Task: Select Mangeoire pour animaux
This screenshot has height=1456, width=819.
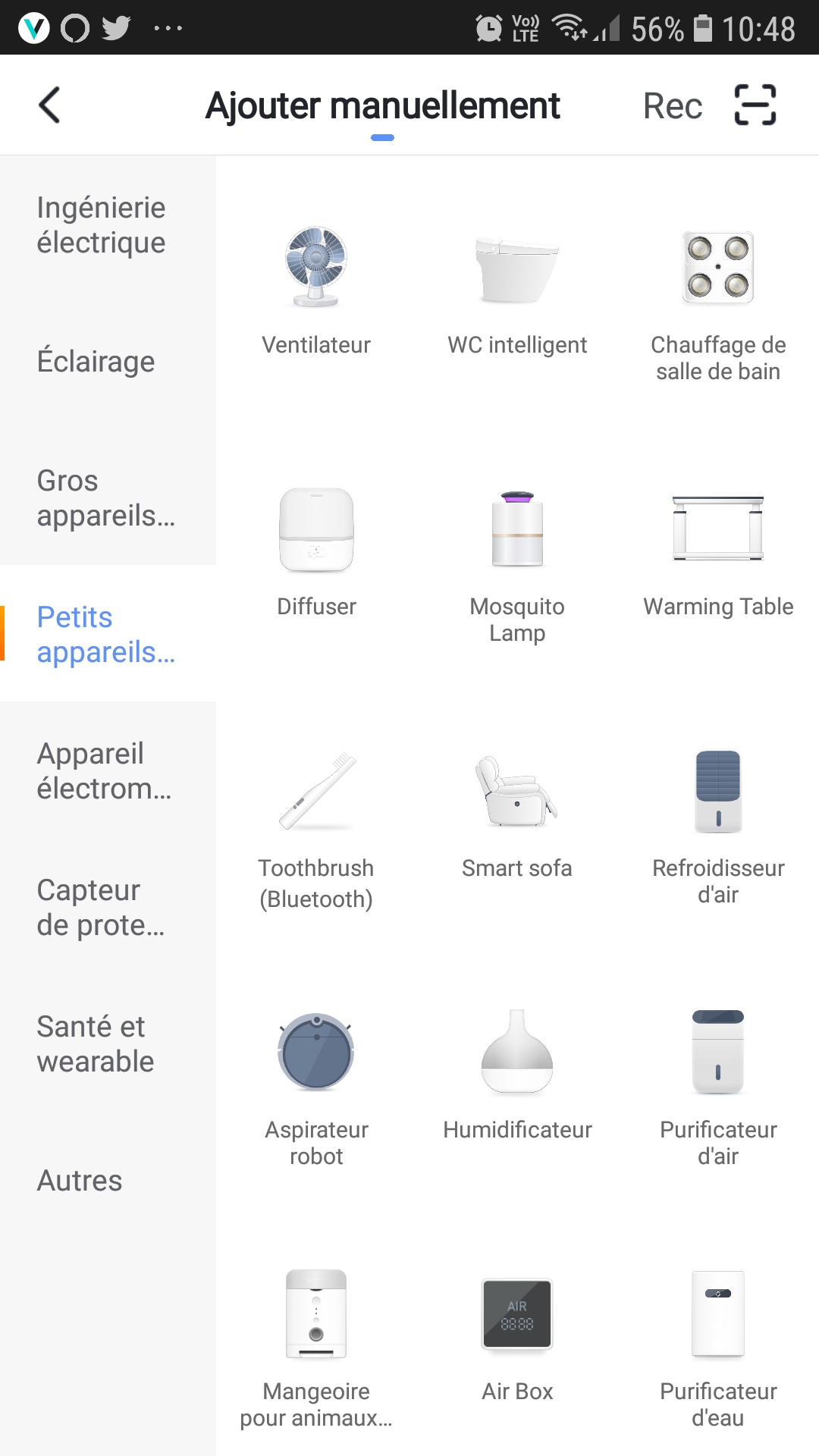Action: click(x=316, y=1350)
